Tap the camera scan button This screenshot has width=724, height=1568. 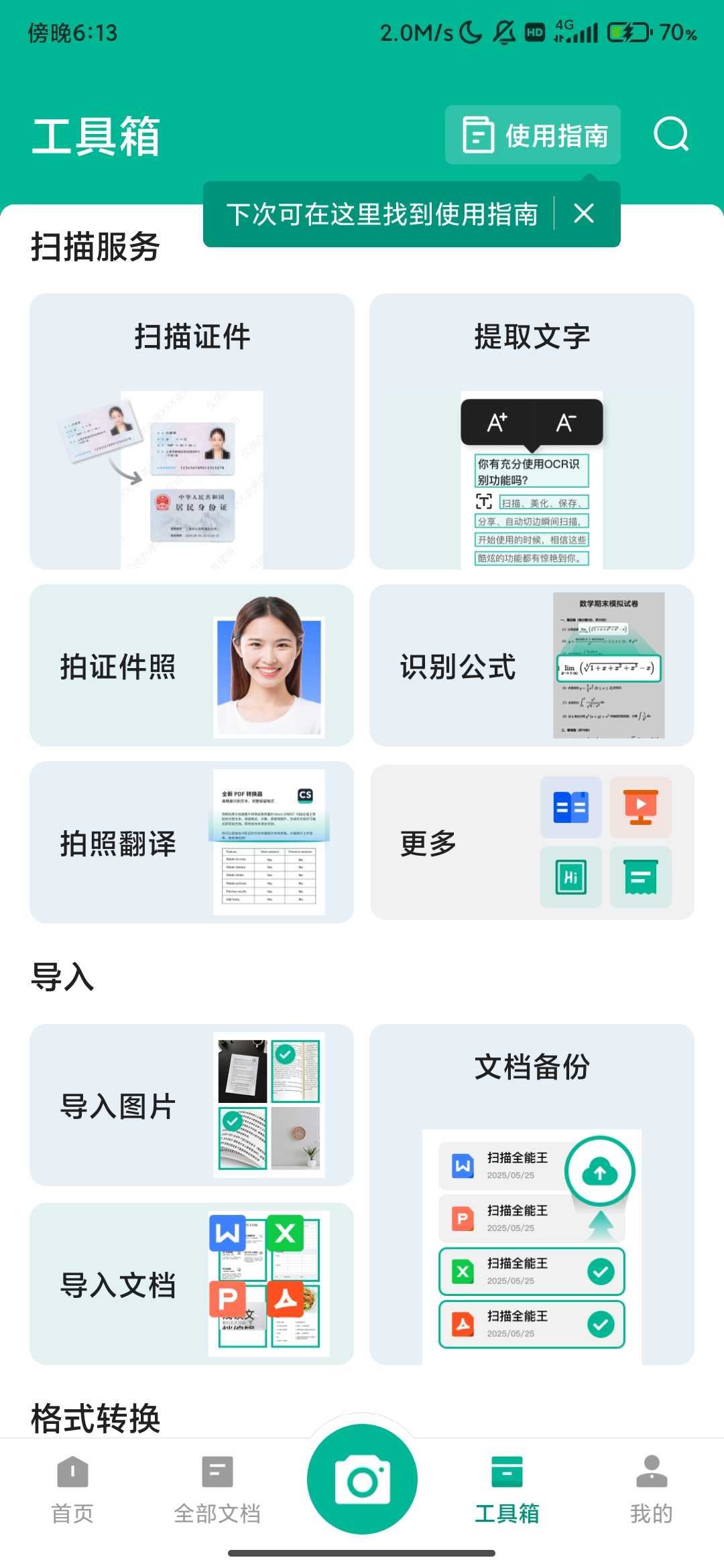click(362, 1480)
